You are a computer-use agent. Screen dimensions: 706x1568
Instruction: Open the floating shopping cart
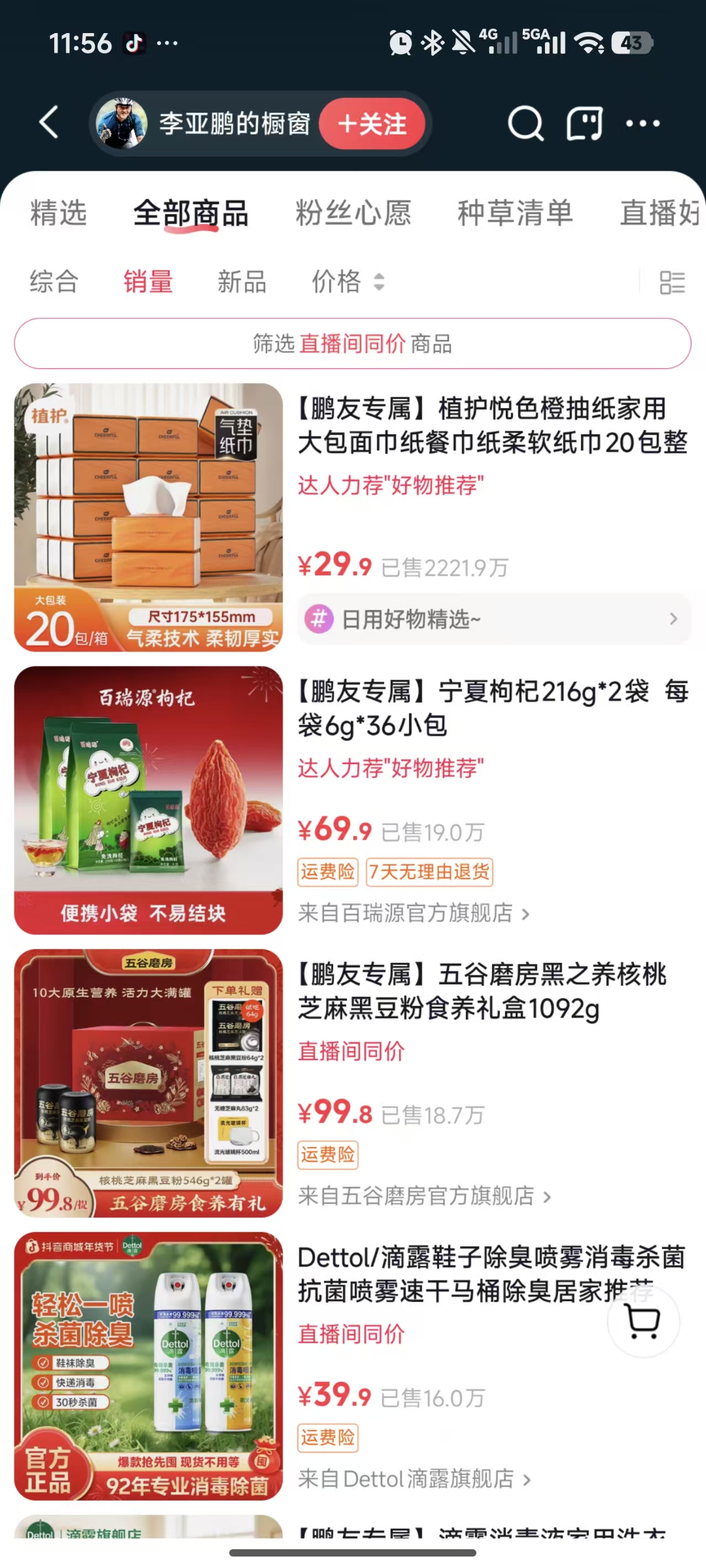click(644, 1321)
